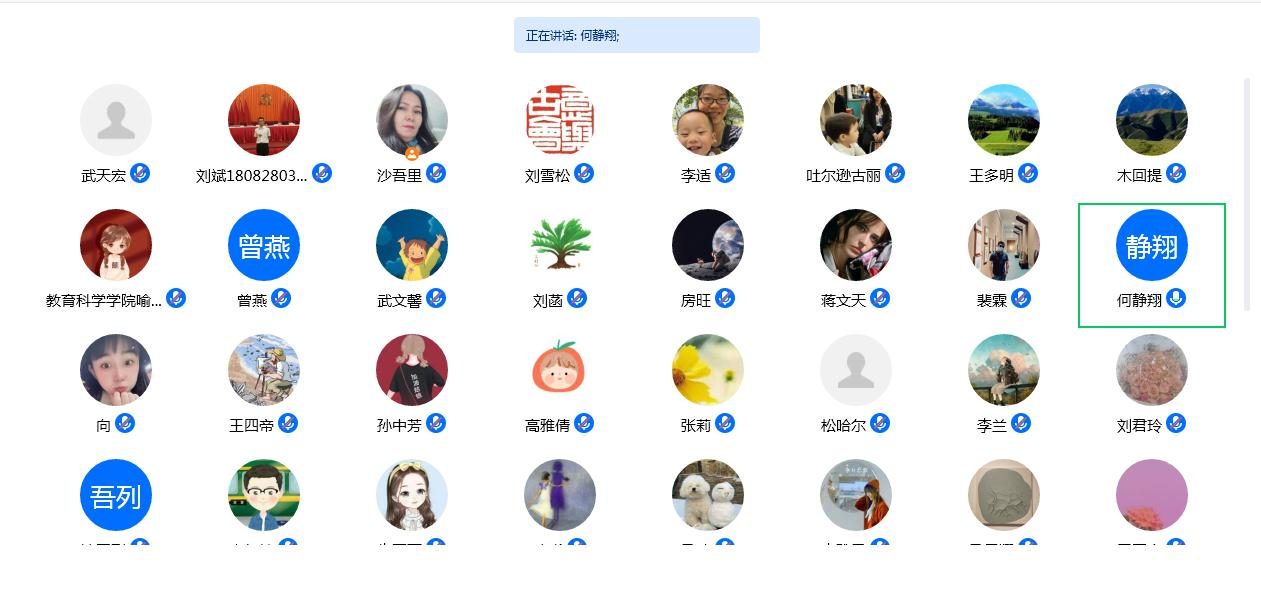Select participant 松哈尔
This screenshot has height=597, width=1261.
(x=855, y=370)
